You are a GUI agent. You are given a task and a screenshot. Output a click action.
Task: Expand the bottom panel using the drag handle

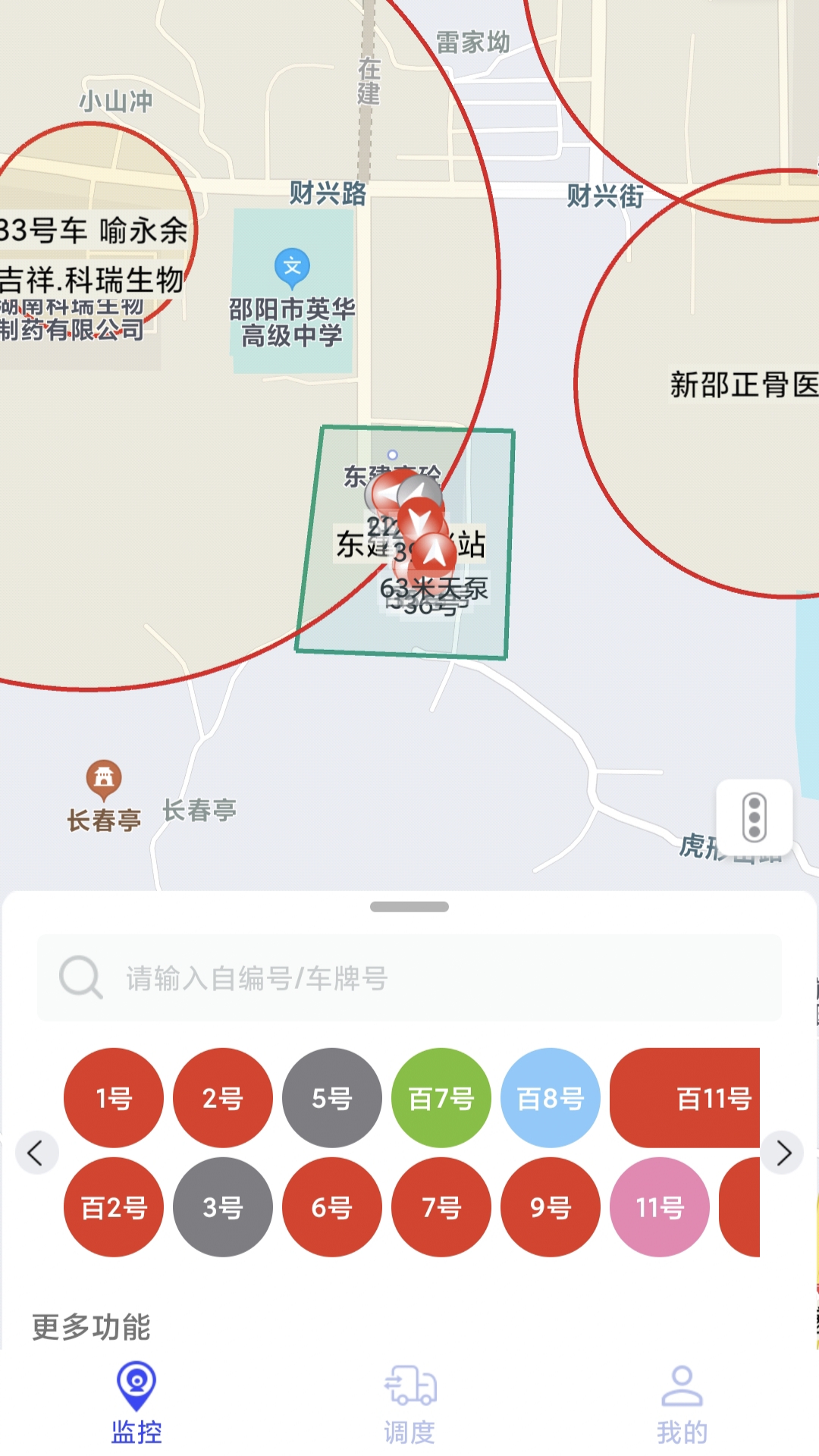(409, 905)
